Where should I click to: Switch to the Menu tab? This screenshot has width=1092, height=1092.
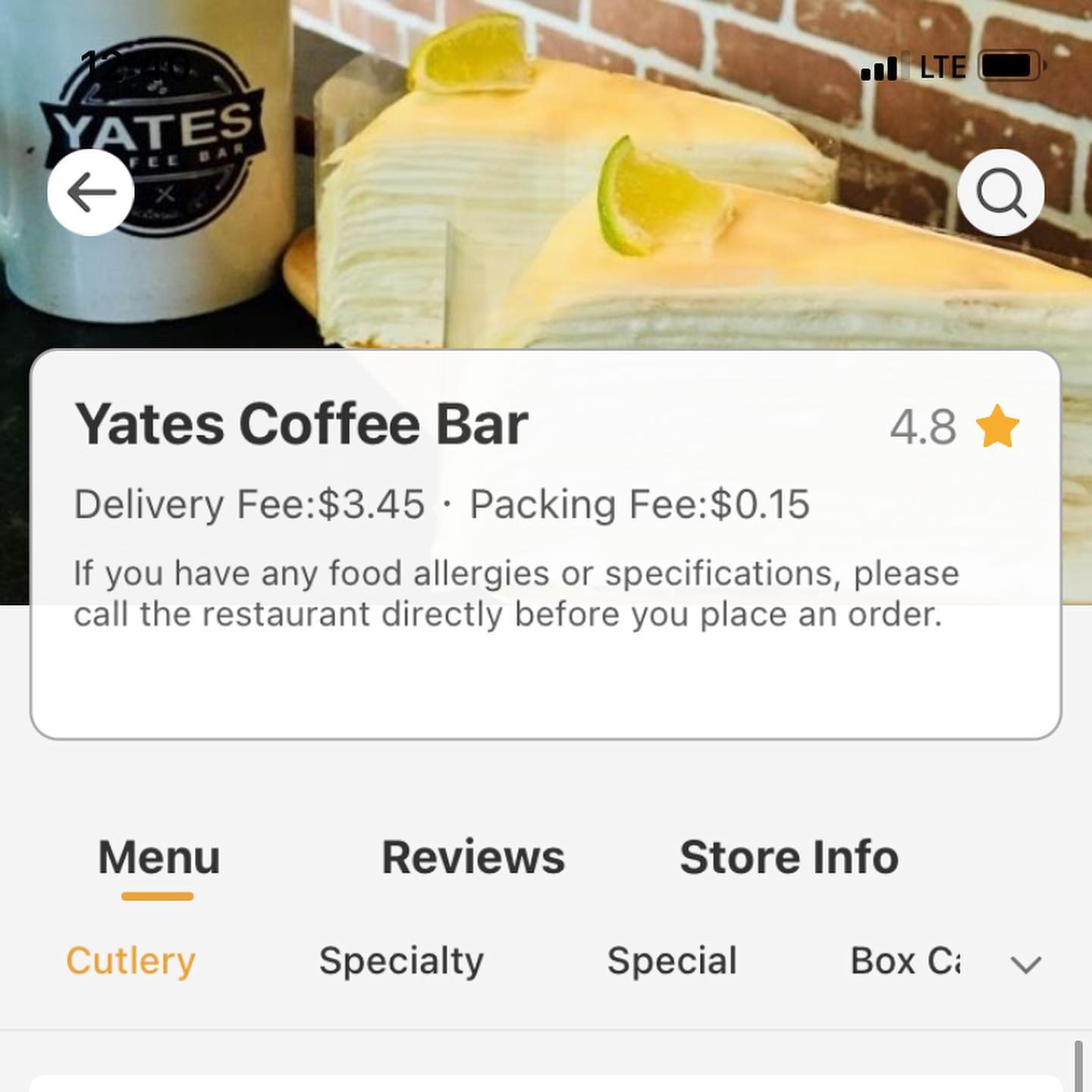point(158,858)
